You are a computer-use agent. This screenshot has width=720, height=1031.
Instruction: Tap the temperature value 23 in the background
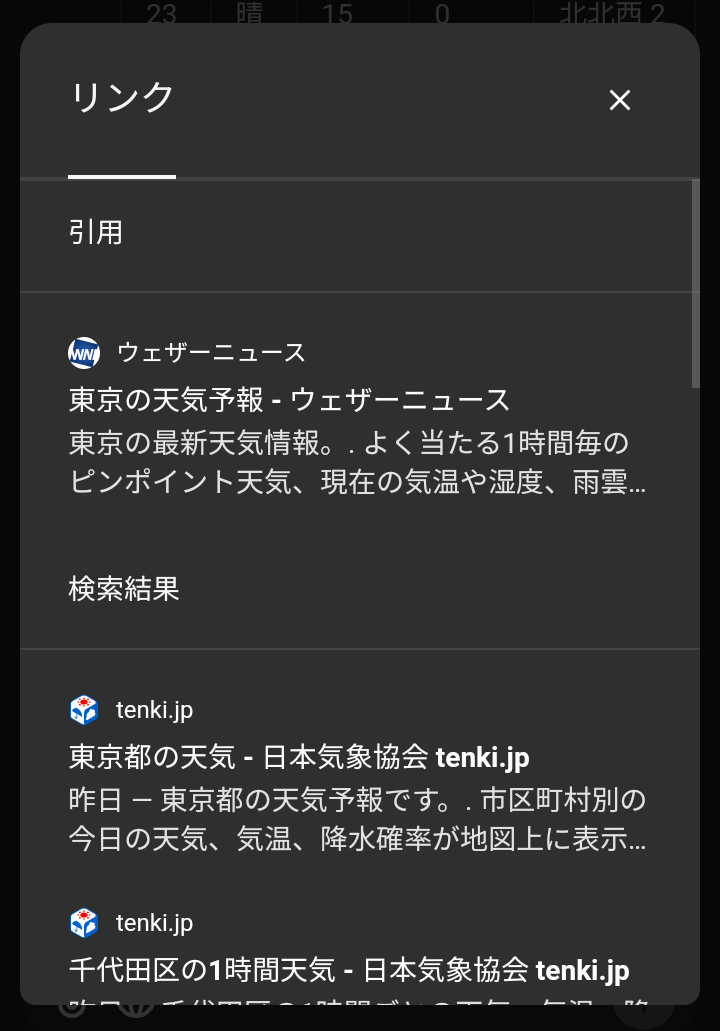click(163, 14)
